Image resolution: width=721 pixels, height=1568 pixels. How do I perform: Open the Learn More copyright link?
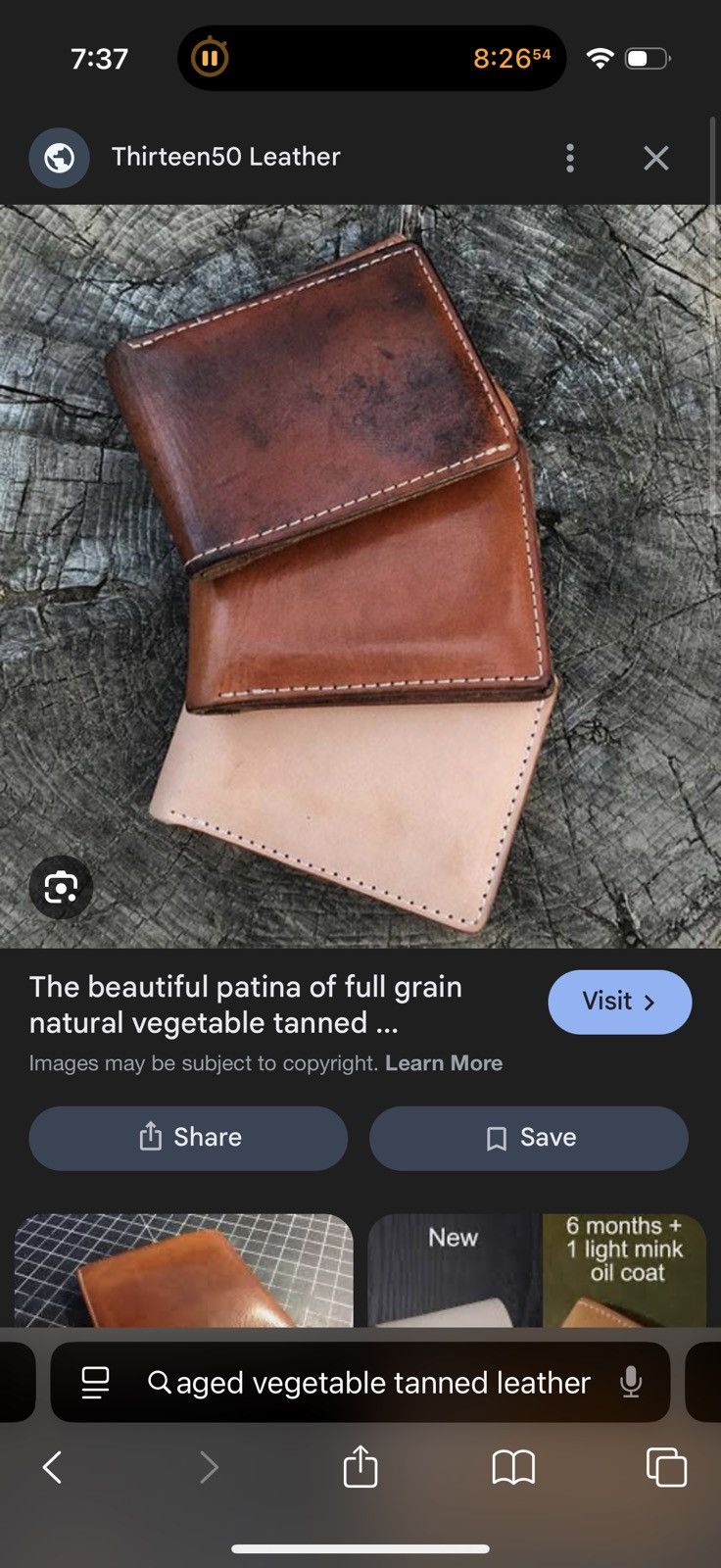(x=444, y=1063)
